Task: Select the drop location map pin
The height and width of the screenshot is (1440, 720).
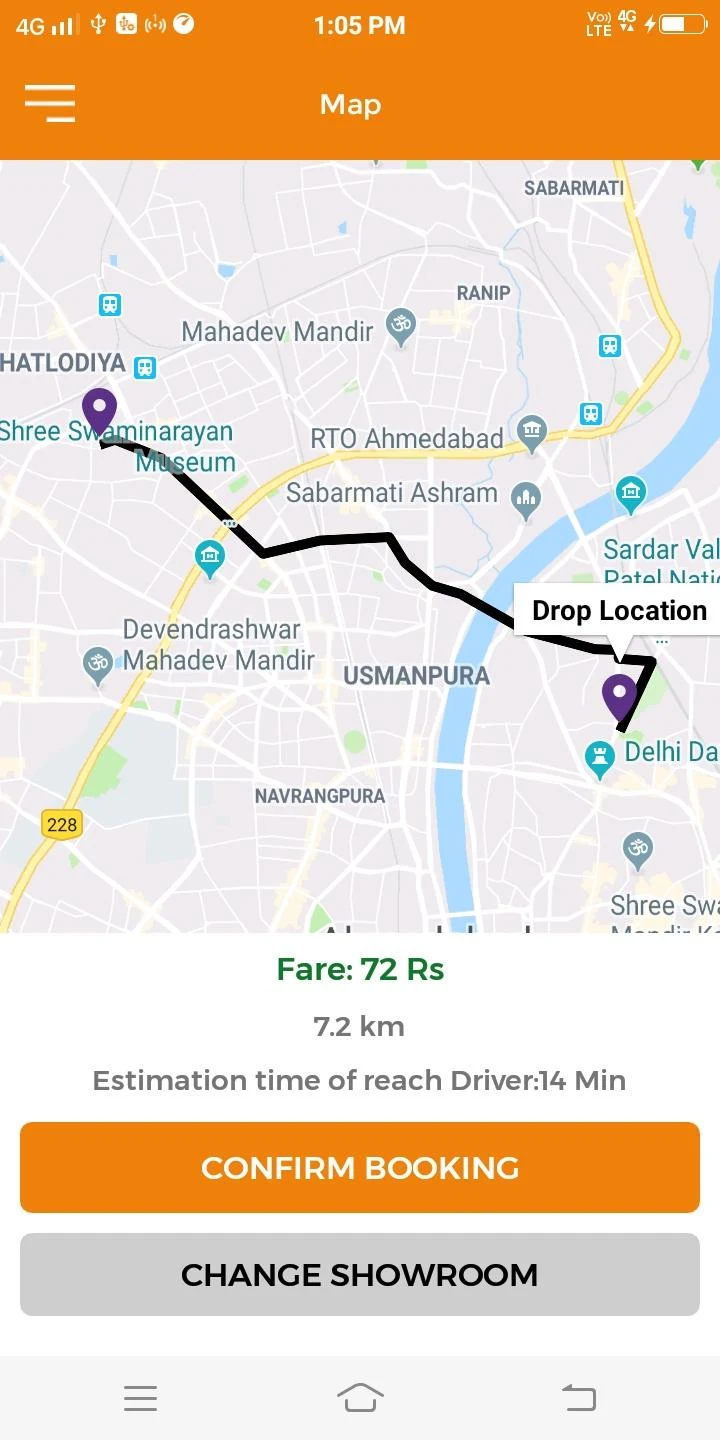Action: click(620, 698)
